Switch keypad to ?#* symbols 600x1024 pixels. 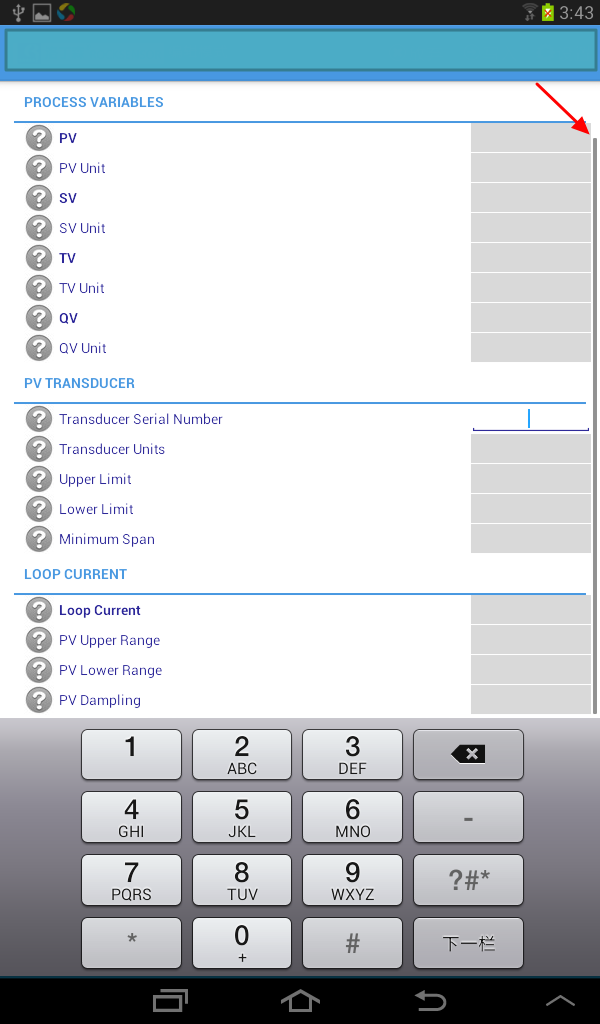point(468,880)
